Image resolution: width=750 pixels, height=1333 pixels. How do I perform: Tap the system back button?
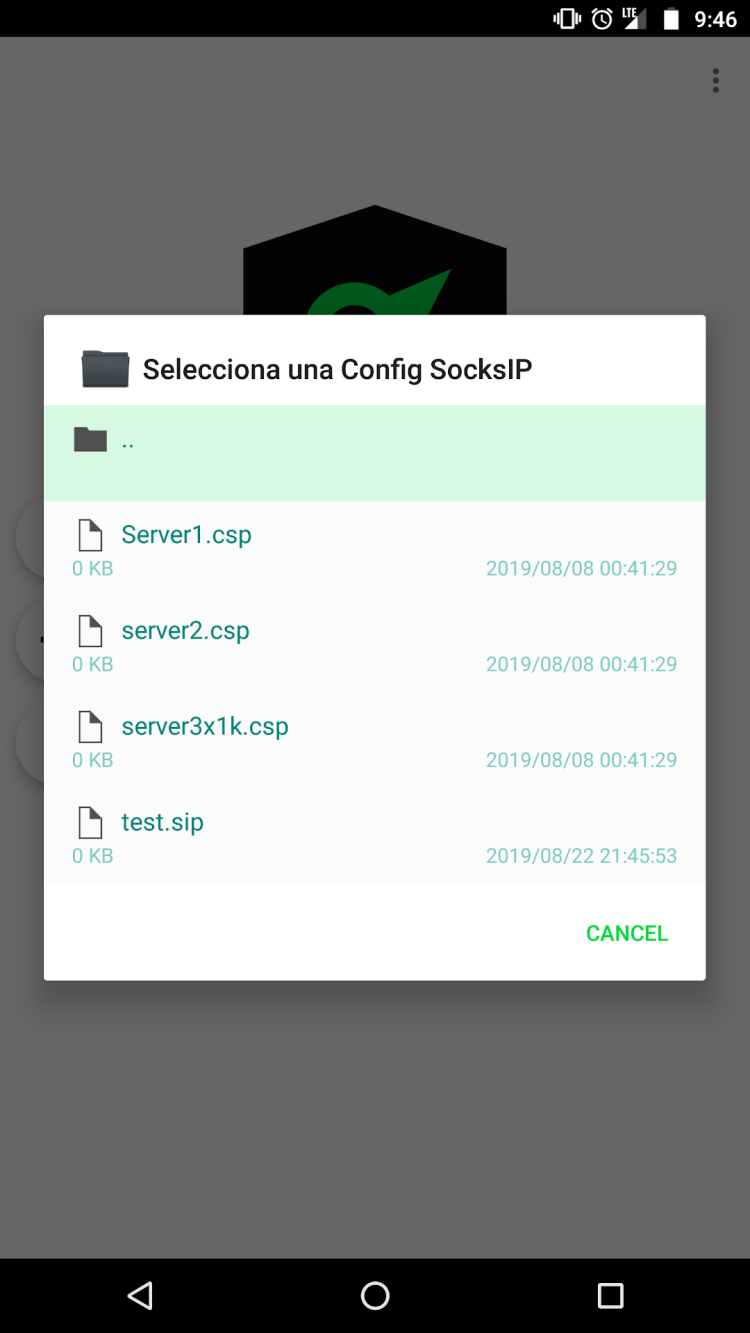coord(140,1296)
